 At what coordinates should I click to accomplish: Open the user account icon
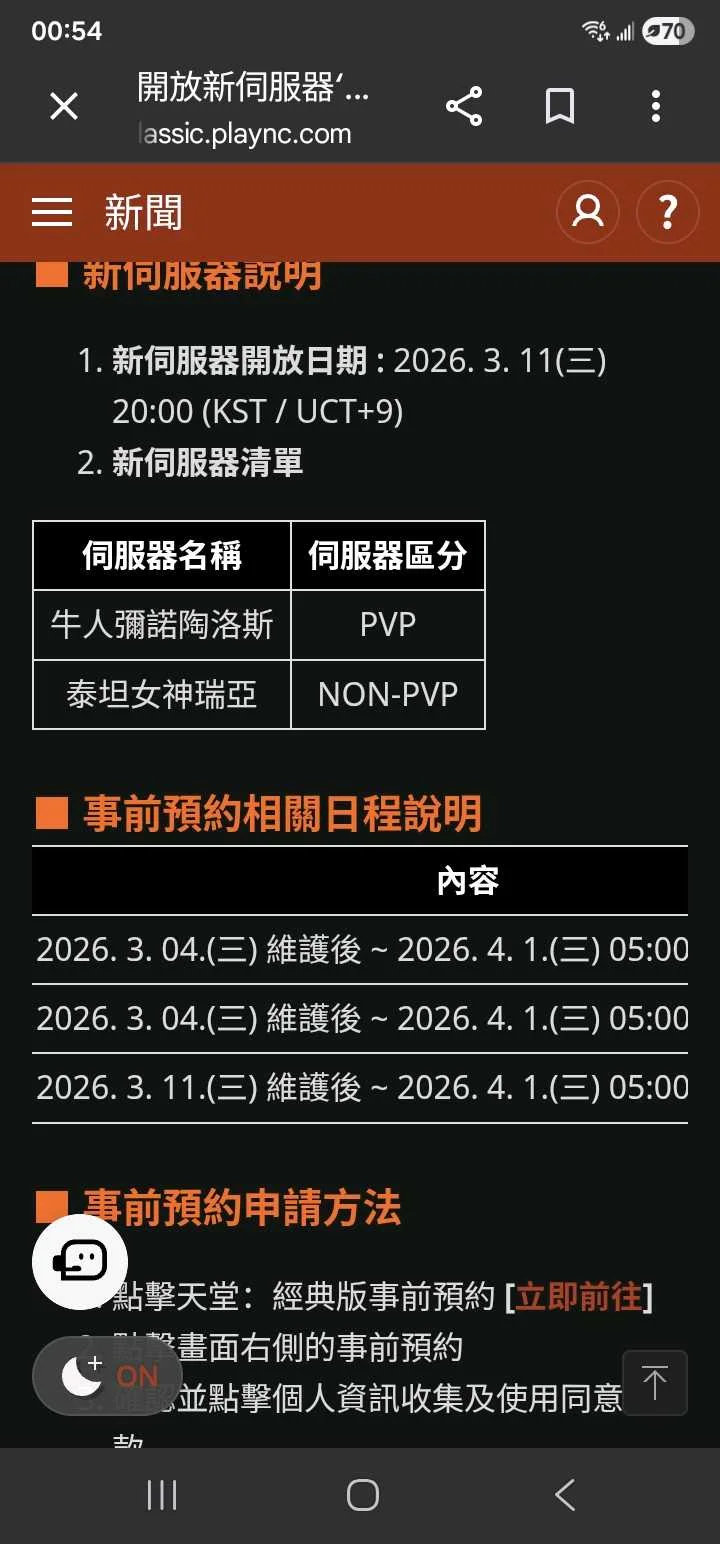[588, 212]
